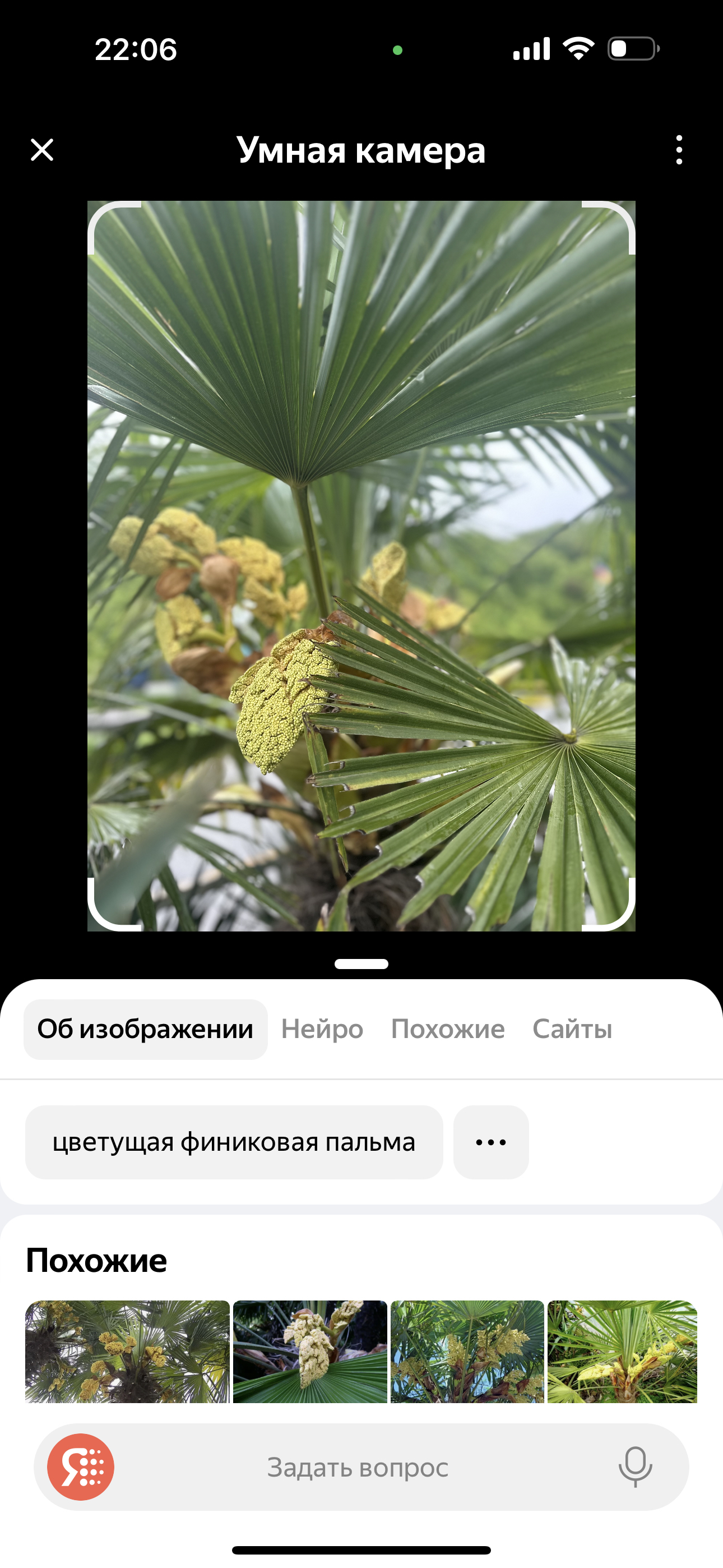The image size is (723, 1568).
Task: Close the Умная камера screen
Action: point(42,150)
